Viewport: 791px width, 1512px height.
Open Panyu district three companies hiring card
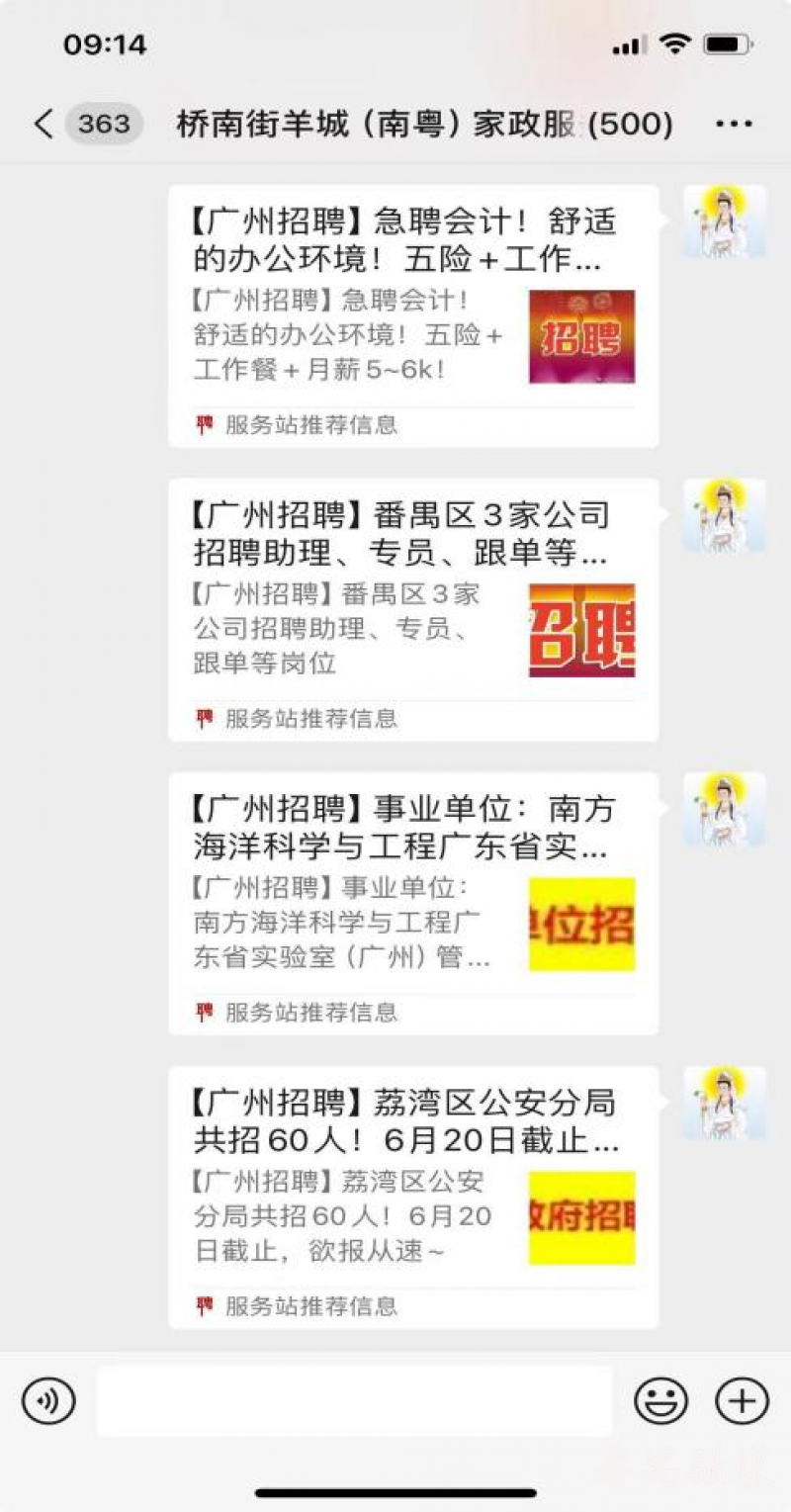(x=412, y=609)
